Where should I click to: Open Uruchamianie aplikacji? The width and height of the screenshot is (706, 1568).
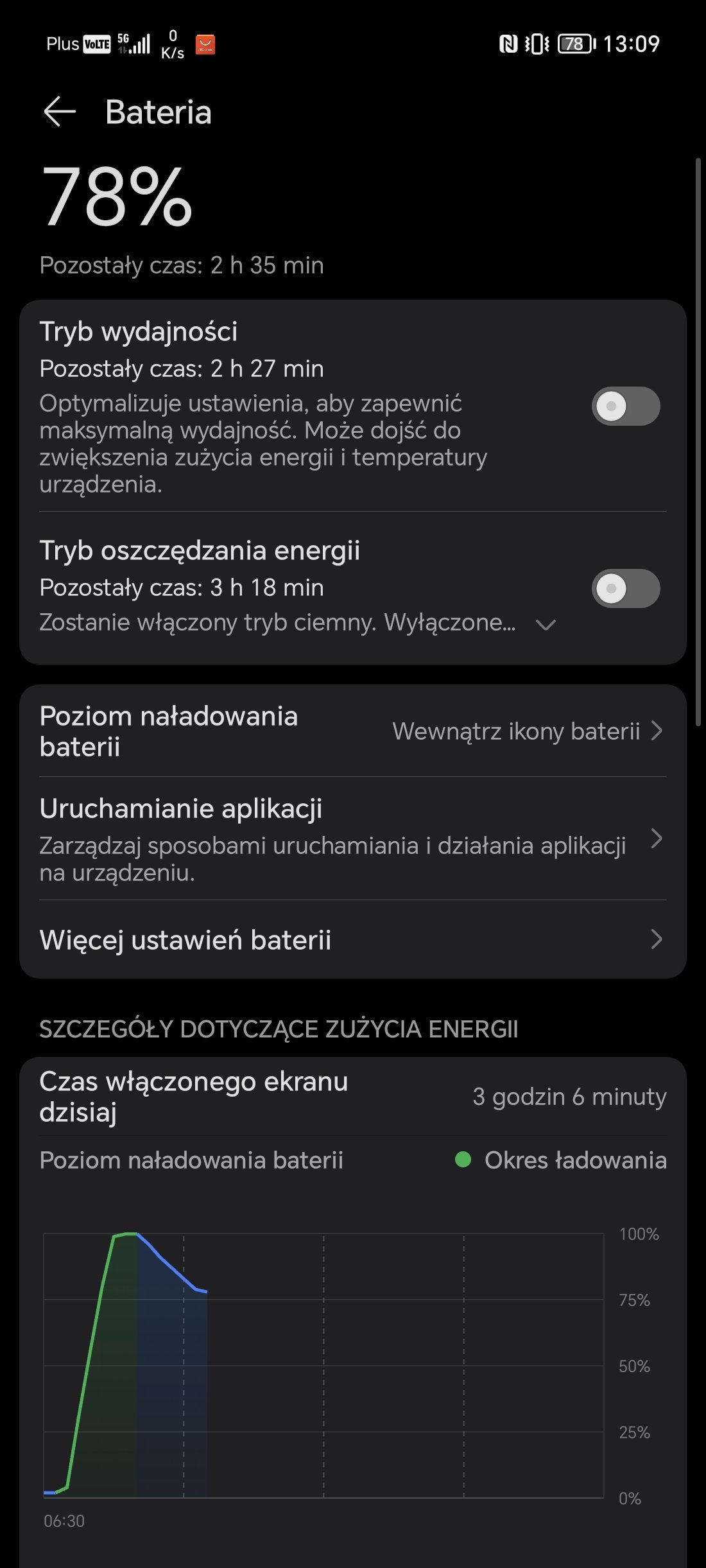click(353, 839)
